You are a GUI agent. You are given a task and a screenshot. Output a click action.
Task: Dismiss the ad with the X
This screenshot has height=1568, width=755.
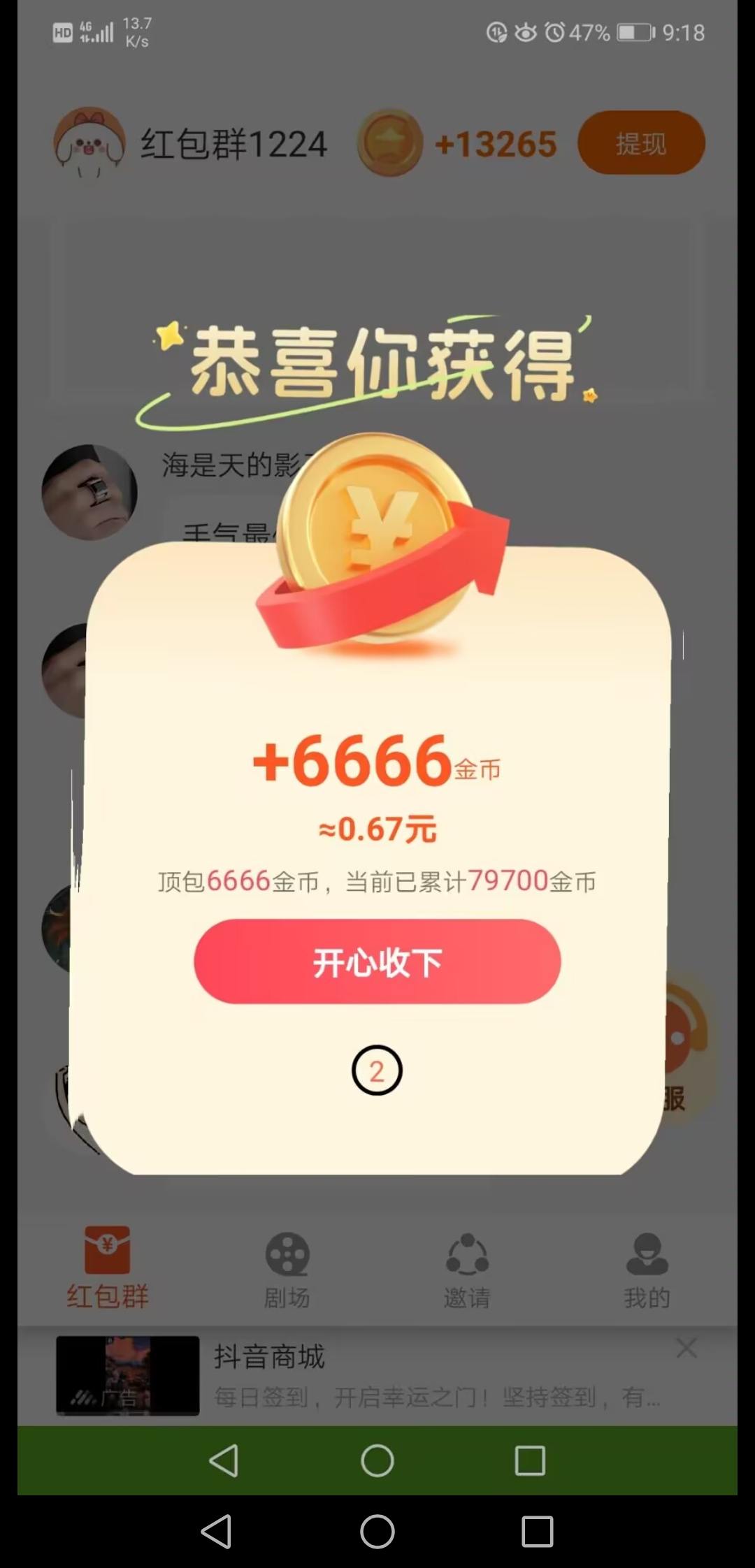click(687, 1347)
